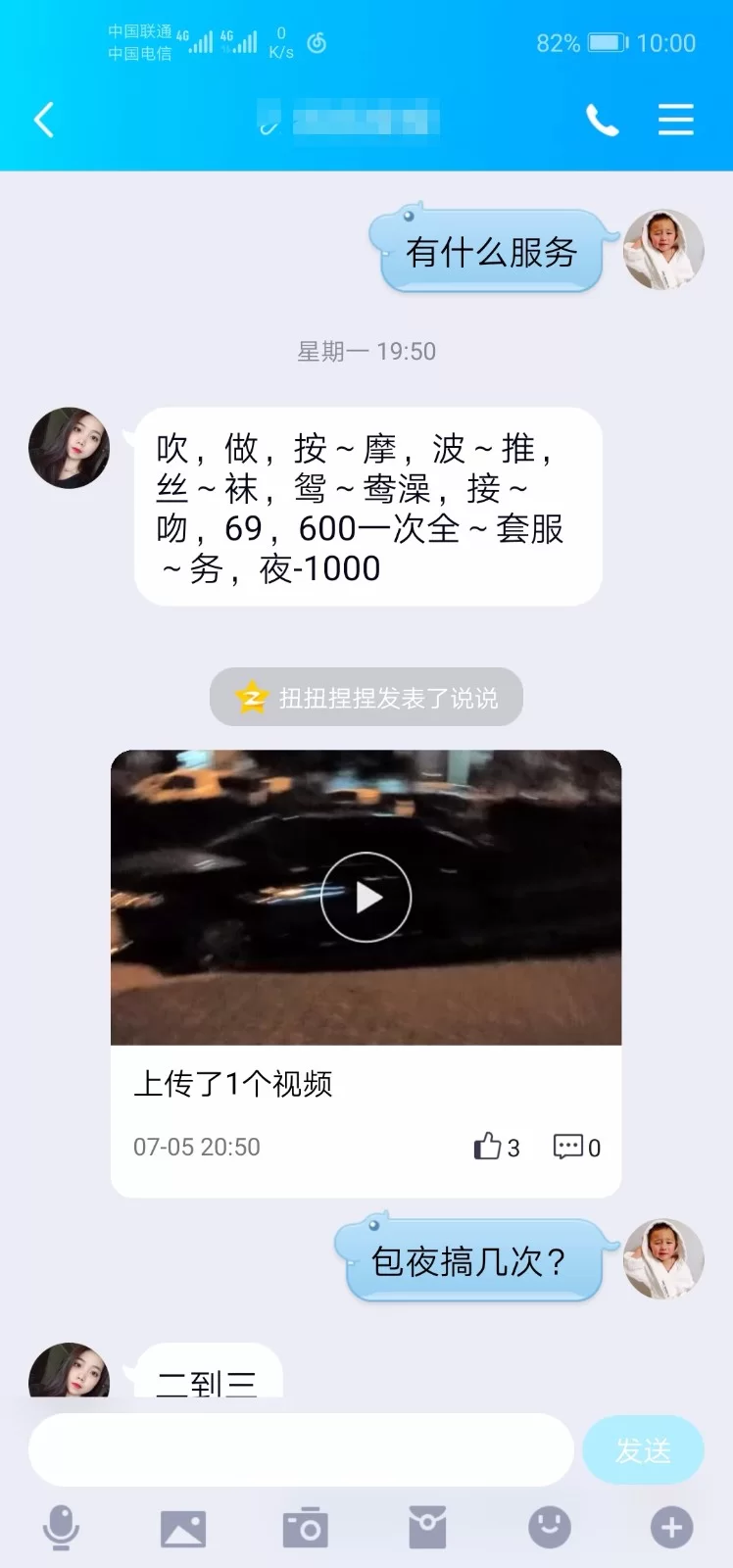
Task: Play the shared video post
Action: click(366, 897)
